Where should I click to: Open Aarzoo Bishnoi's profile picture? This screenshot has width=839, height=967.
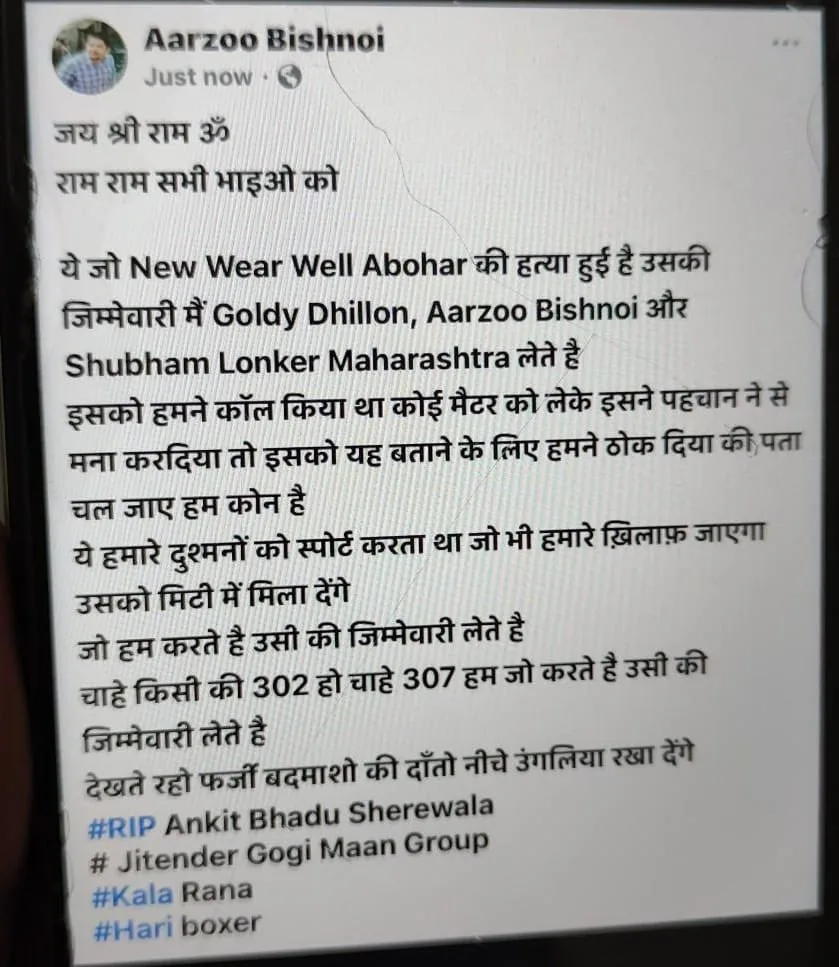coord(90,57)
